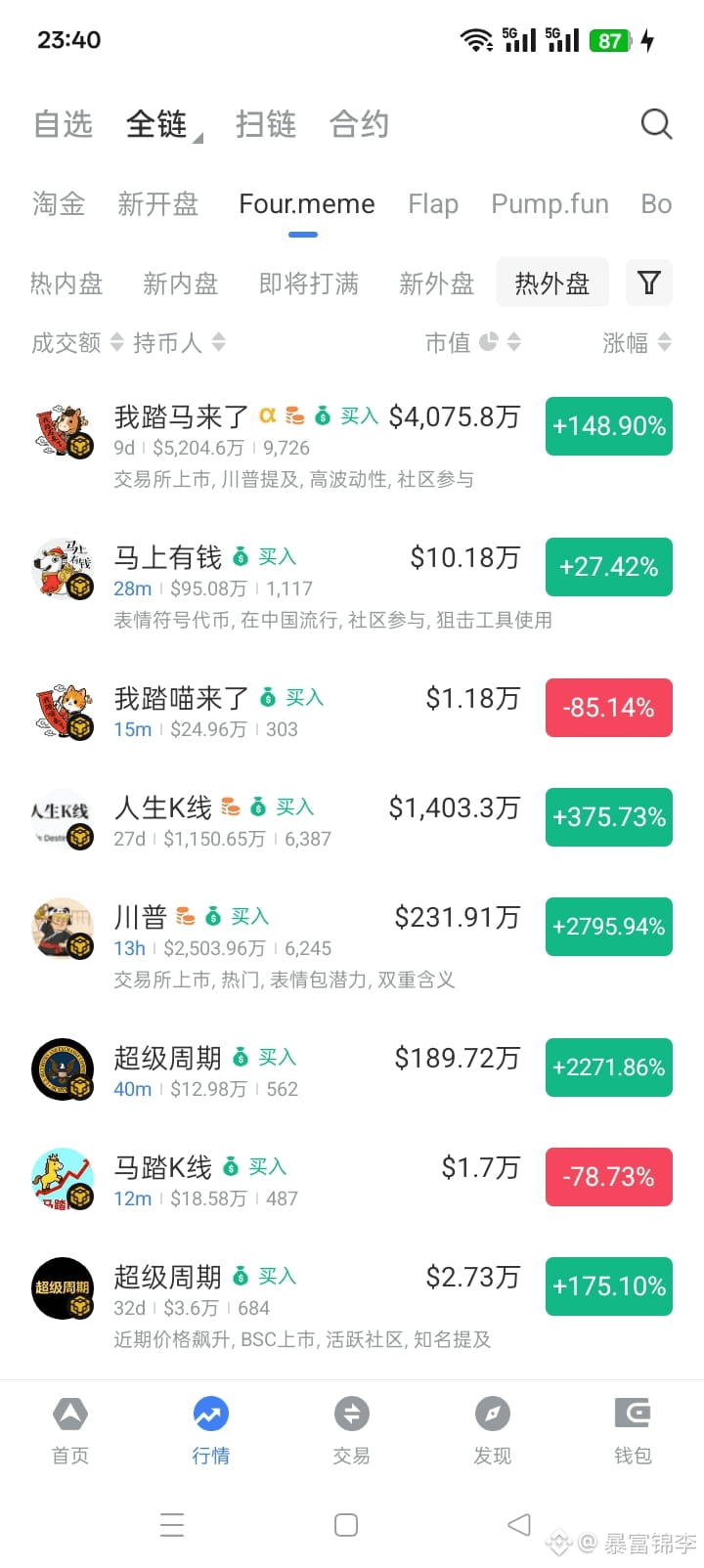Choose the 即将打满 filter chip
This screenshot has width=704, height=1568.
[309, 283]
